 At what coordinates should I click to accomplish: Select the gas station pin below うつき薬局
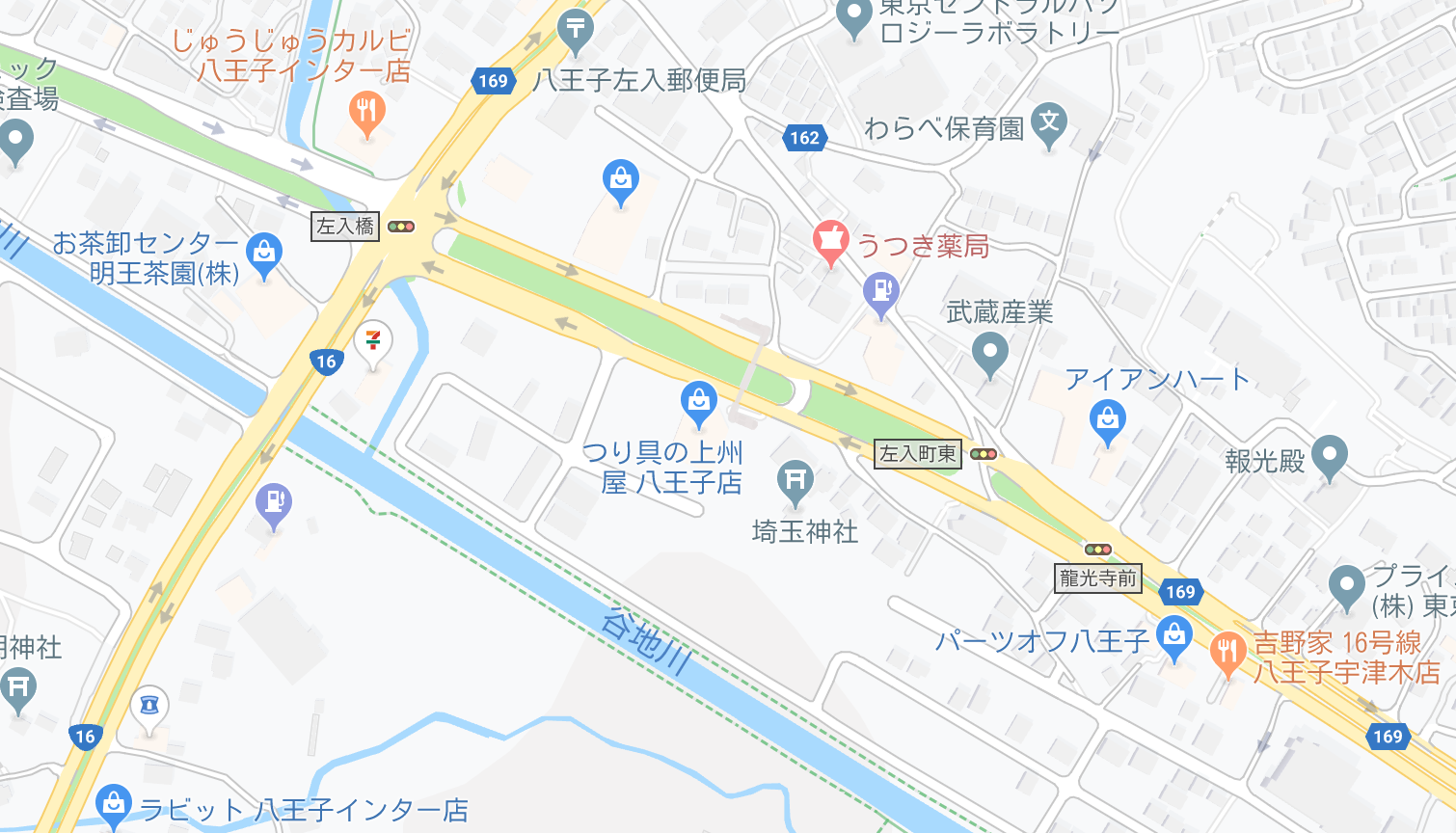880,292
